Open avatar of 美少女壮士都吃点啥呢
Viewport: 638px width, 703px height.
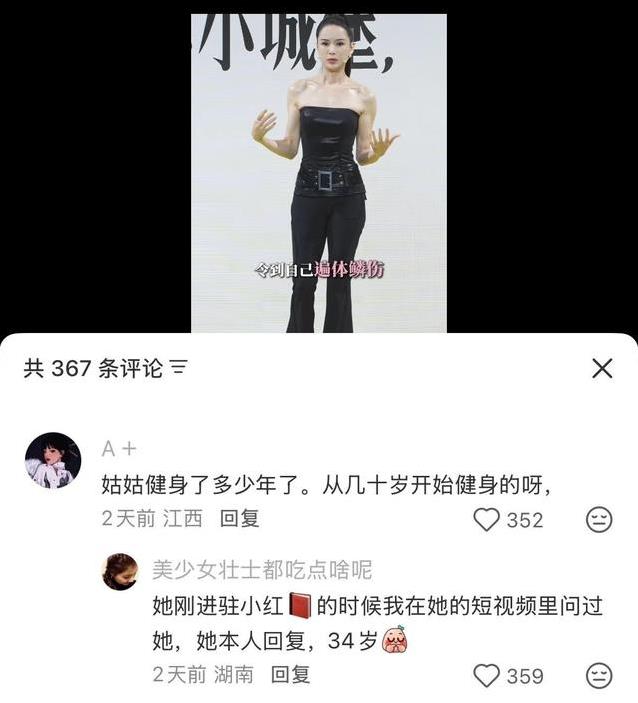120,572
